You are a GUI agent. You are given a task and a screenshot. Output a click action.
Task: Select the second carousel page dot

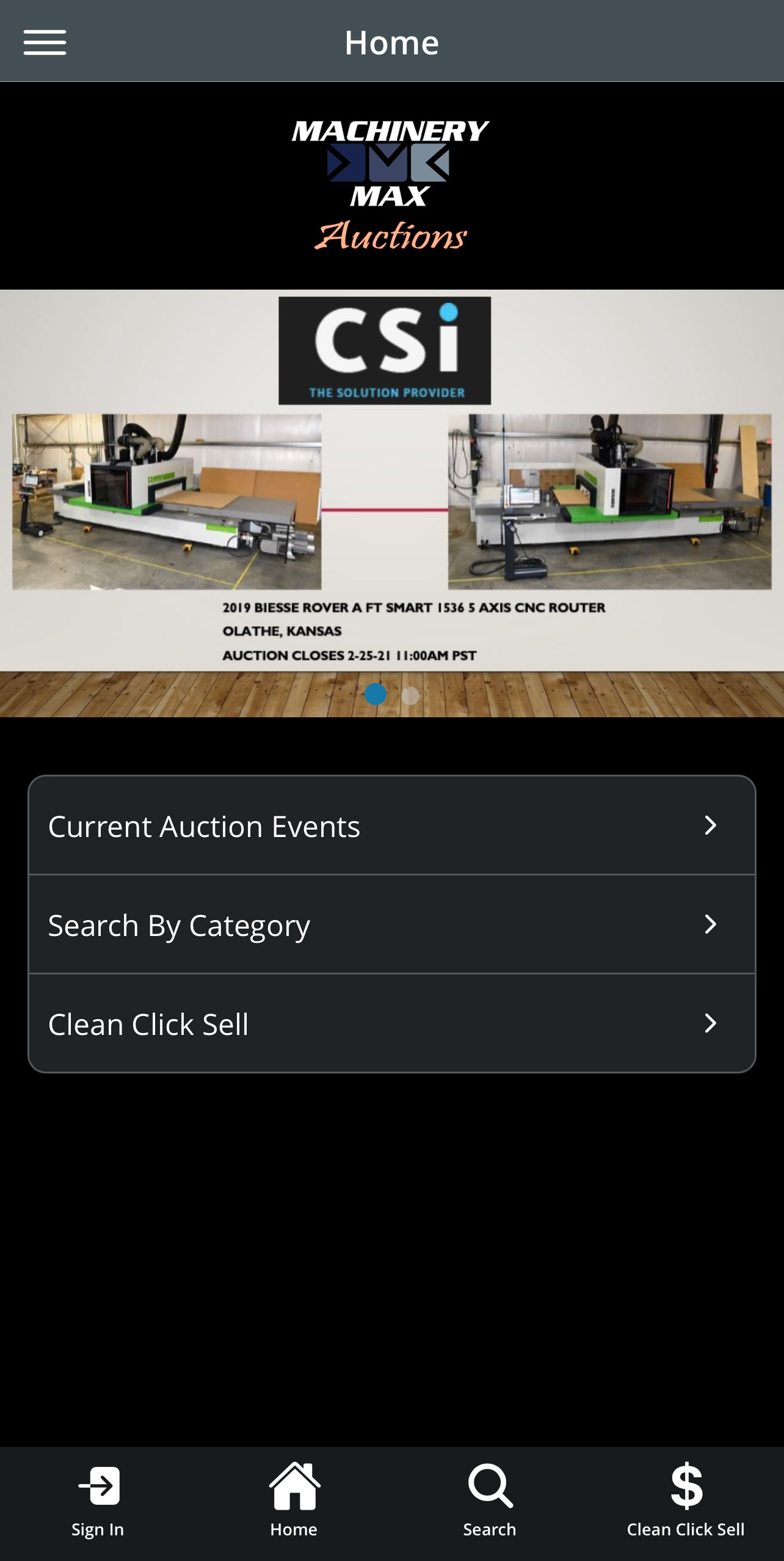[410, 695]
